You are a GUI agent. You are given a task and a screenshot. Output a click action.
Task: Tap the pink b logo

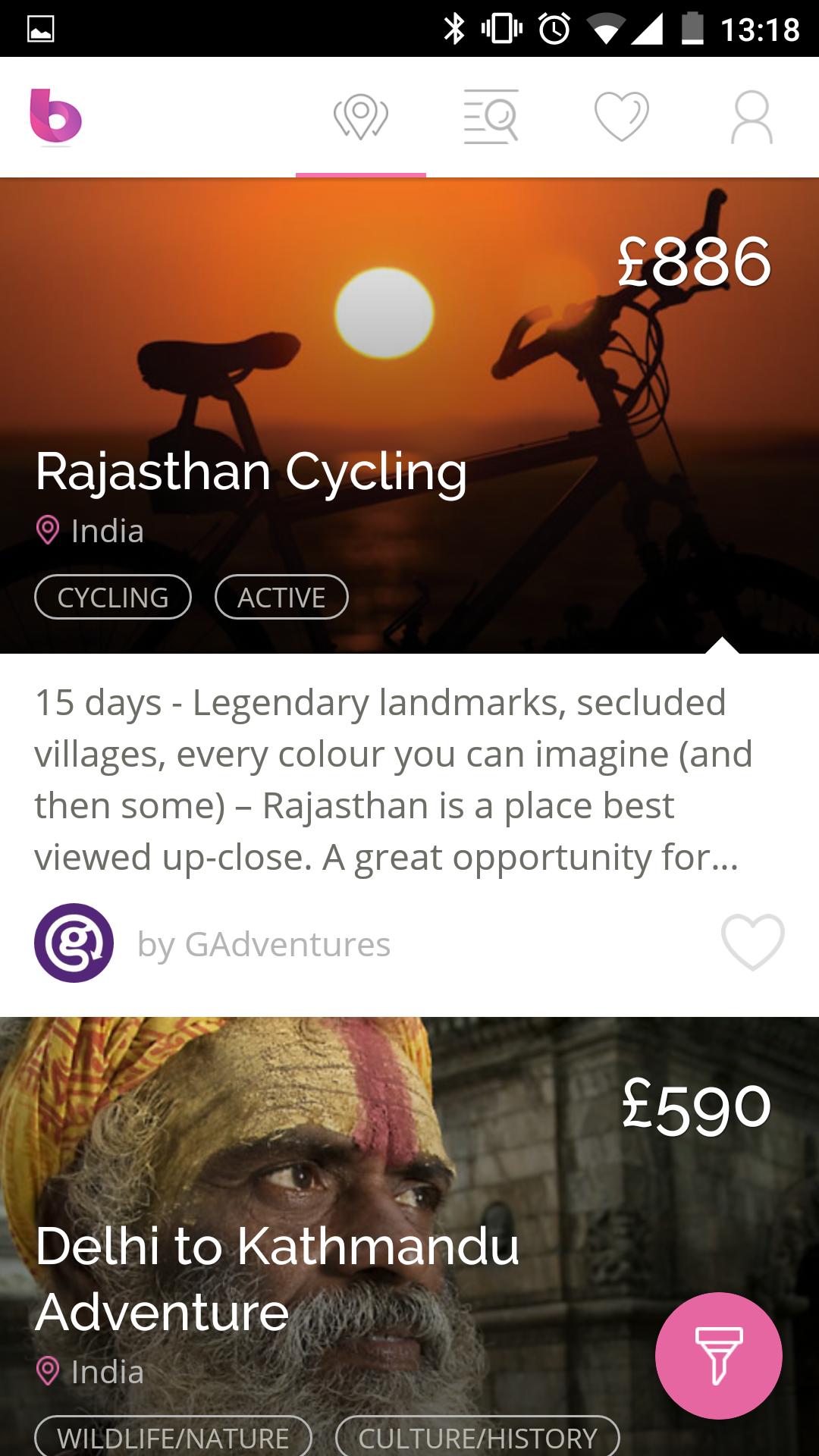pos(55,117)
